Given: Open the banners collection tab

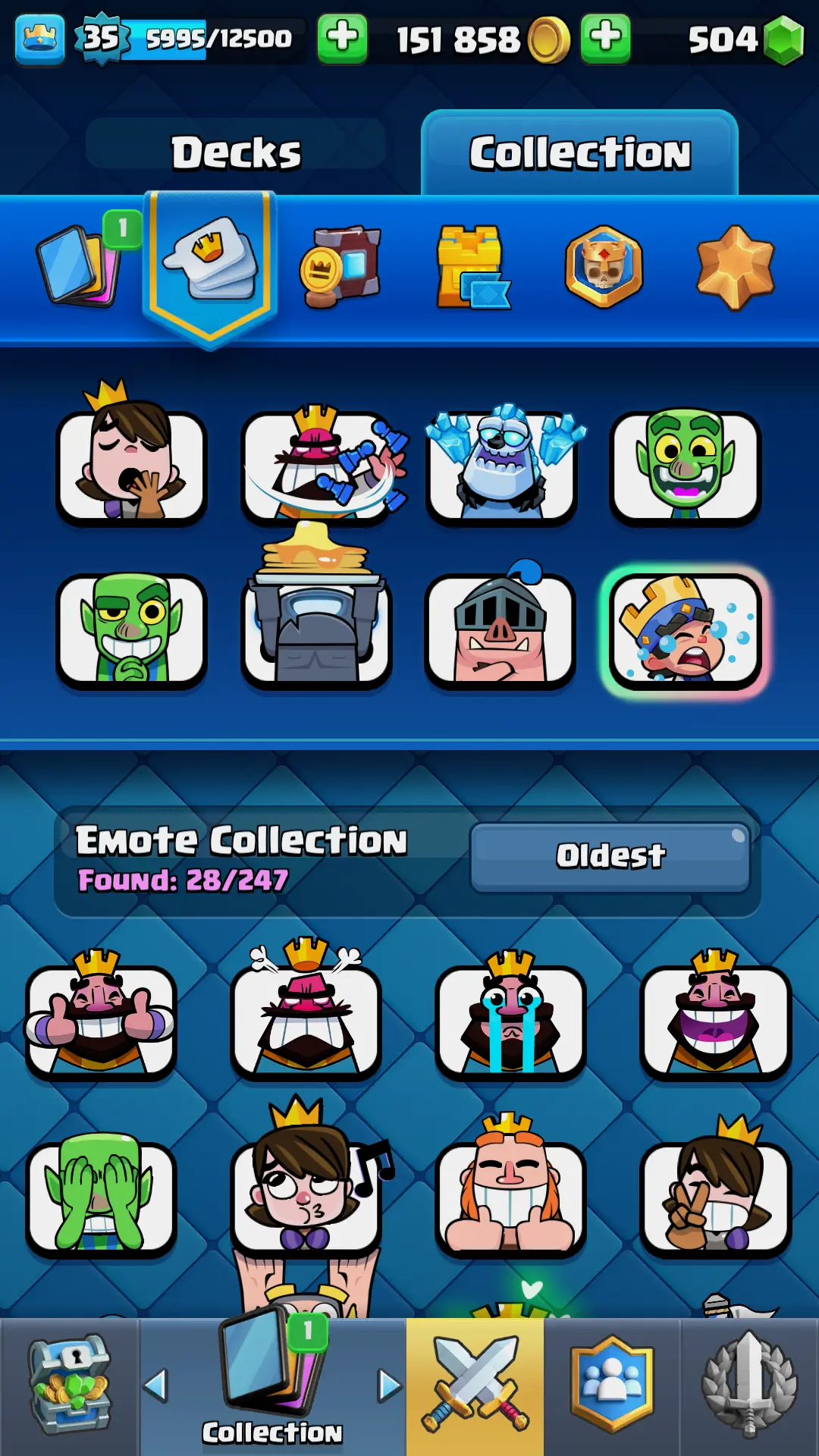Looking at the screenshot, I should tap(341, 267).
